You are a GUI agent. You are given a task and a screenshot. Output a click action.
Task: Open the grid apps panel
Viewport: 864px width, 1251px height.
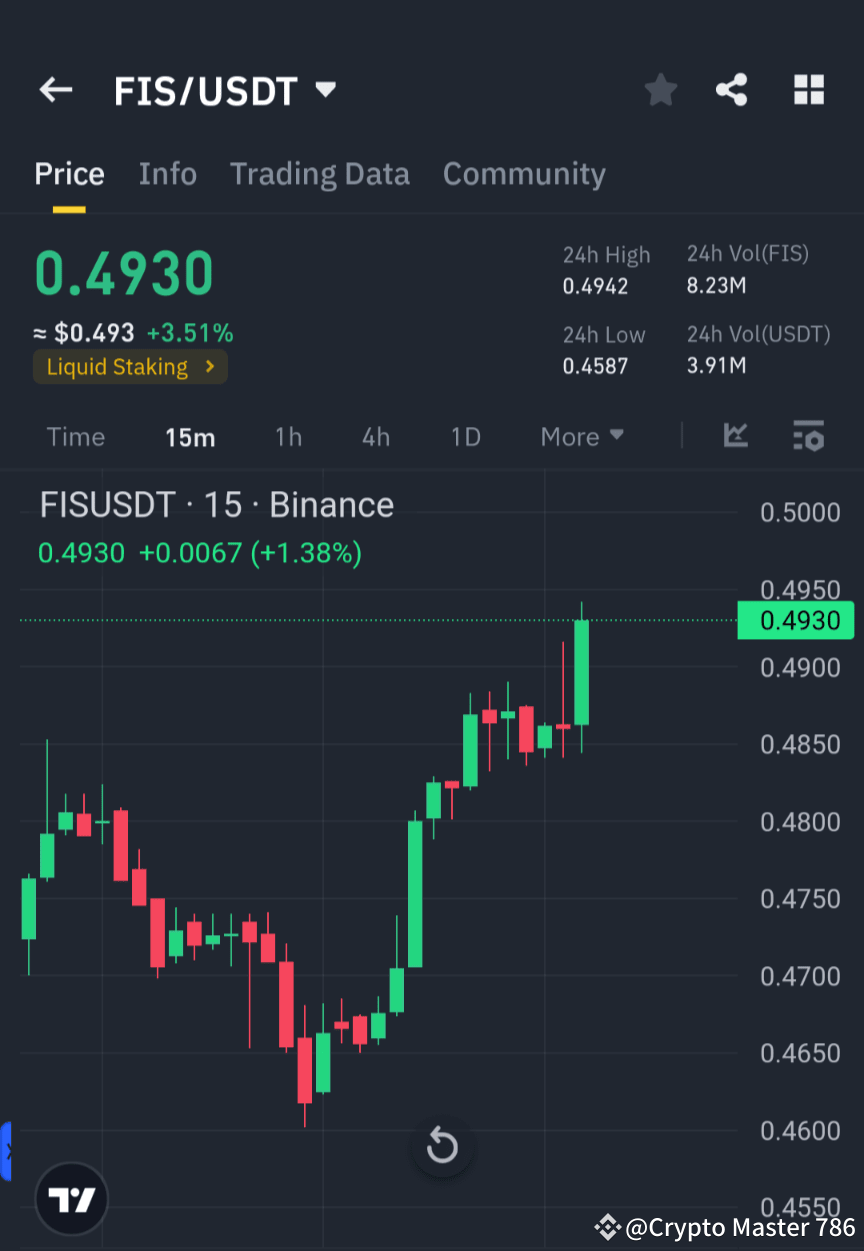point(808,90)
